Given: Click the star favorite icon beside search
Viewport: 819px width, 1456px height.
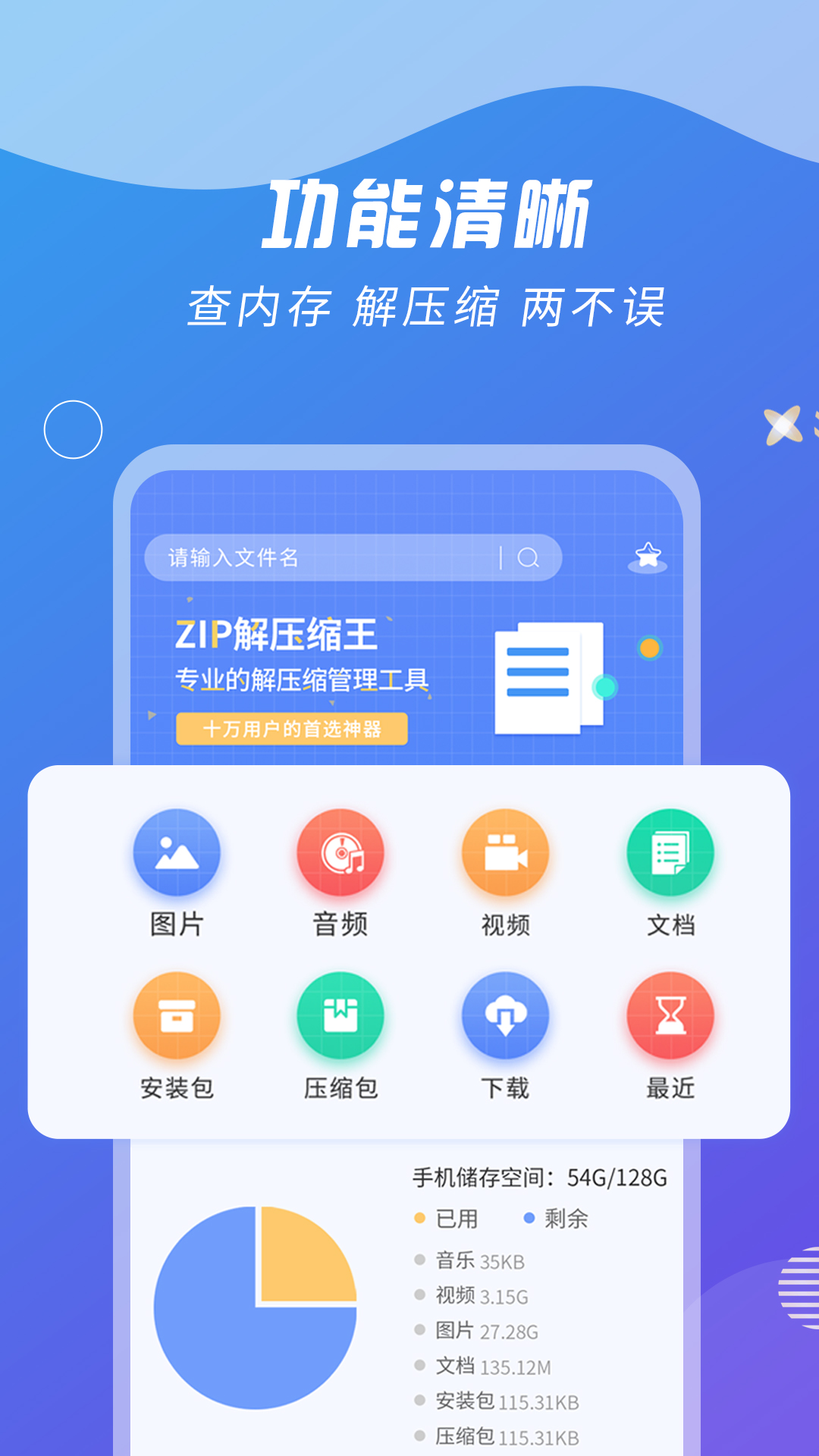Looking at the screenshot, I should pyautogui.click(x=646, y=557).
